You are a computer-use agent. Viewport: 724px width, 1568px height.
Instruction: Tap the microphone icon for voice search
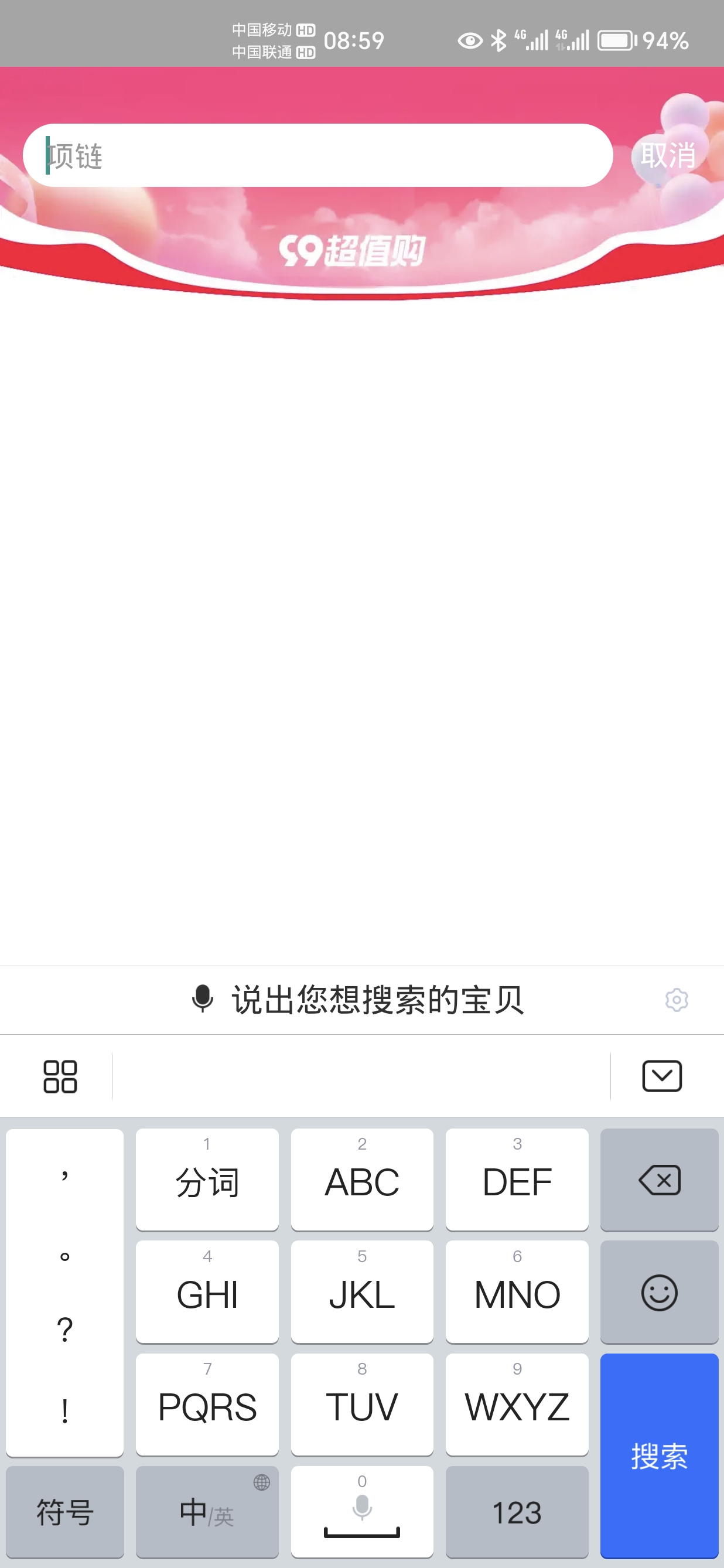[202, 1000]
